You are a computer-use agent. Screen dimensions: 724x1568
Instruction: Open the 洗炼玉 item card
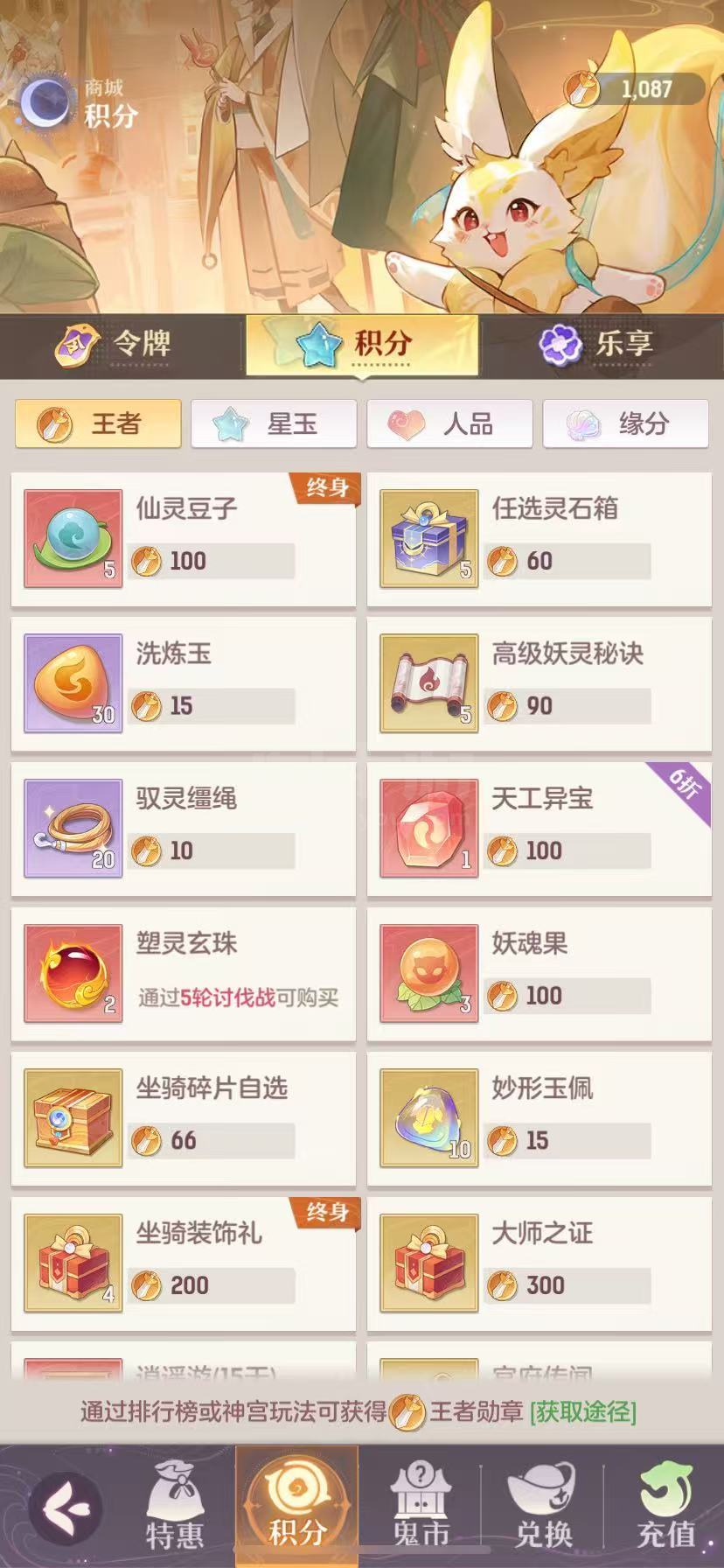pyautogui.click(x=183, y=684)
